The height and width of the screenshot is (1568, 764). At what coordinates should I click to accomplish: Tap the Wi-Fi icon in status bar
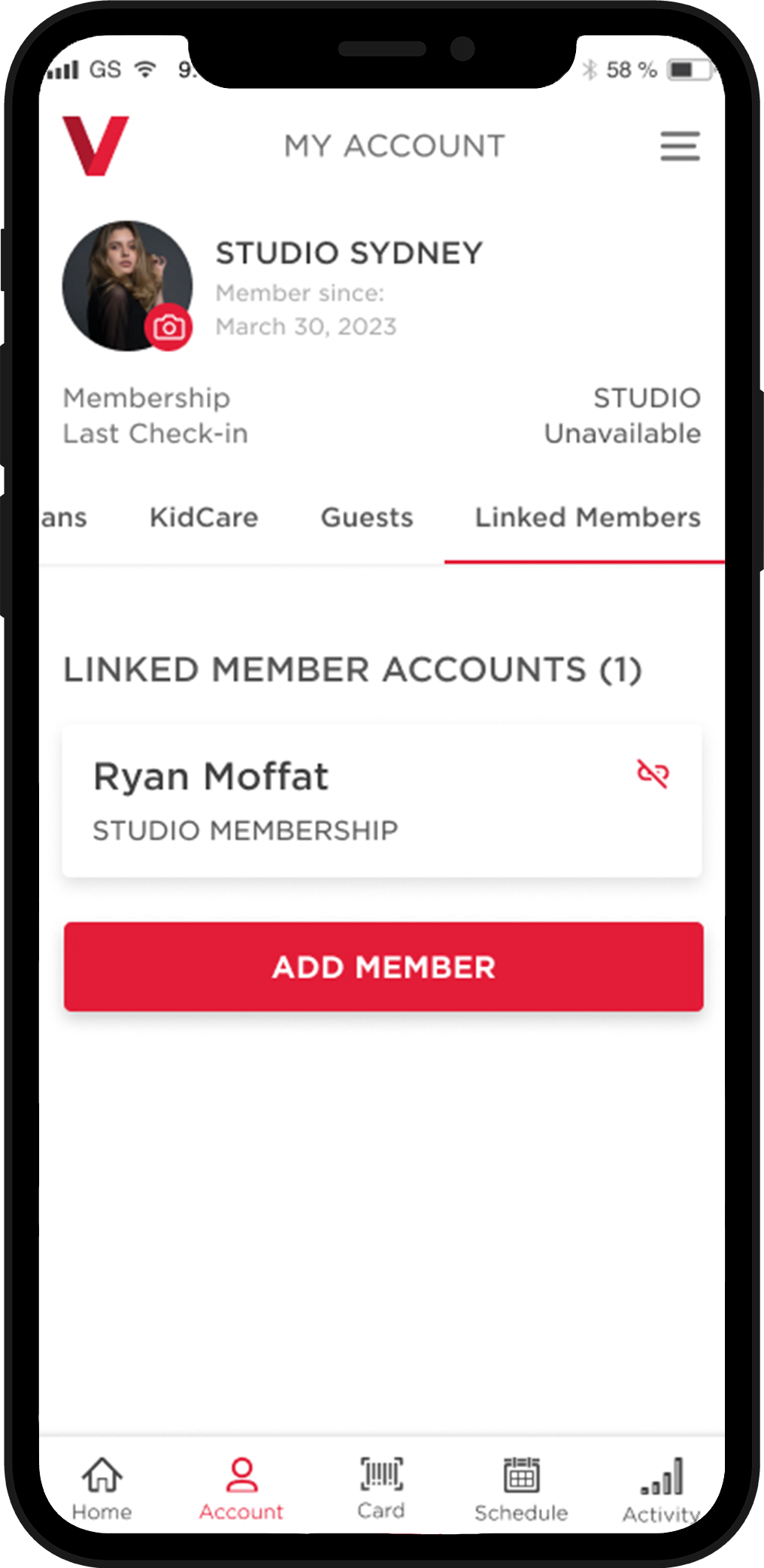[145, 69]
